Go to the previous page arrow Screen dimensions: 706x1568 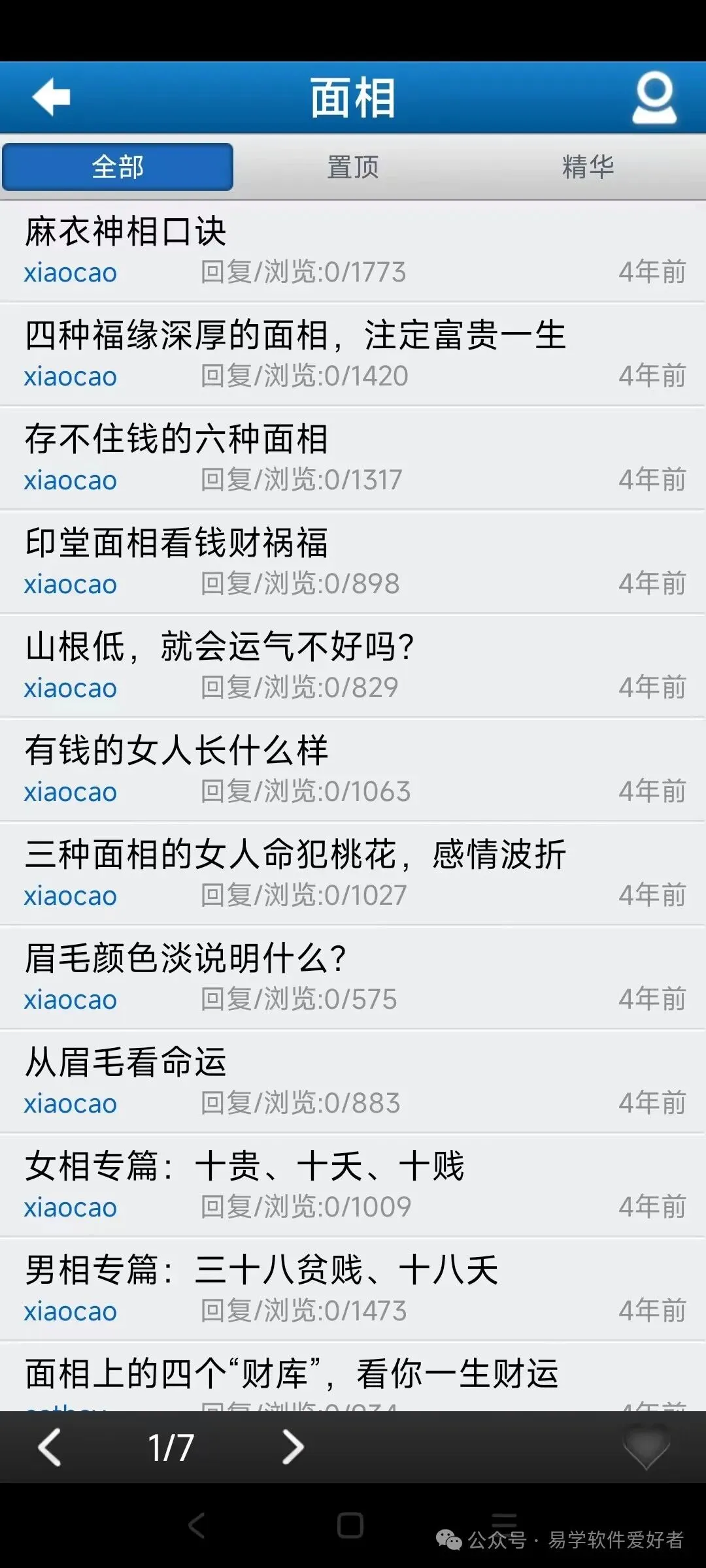tap(50, 1446)
